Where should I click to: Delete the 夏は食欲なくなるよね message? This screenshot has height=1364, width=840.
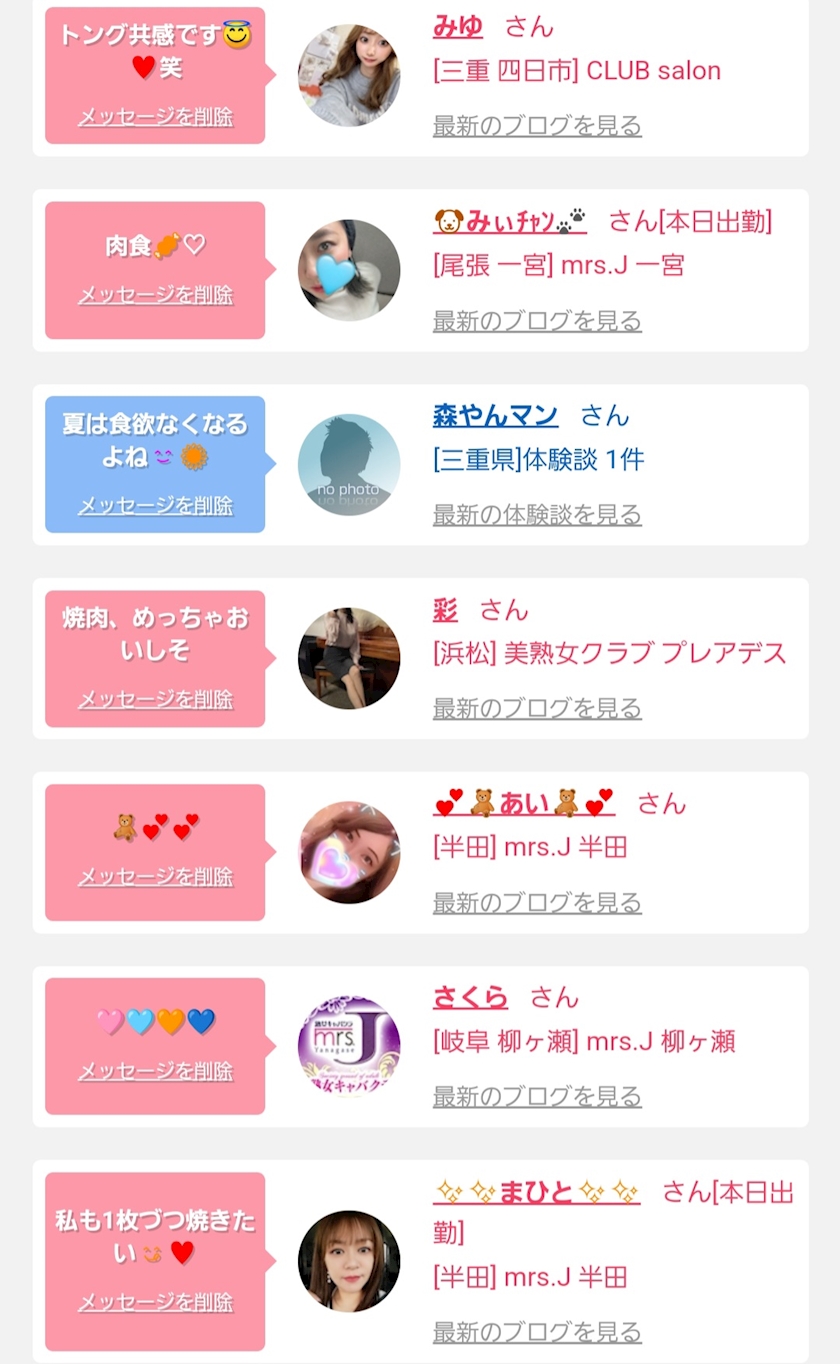tap(155, 505)
